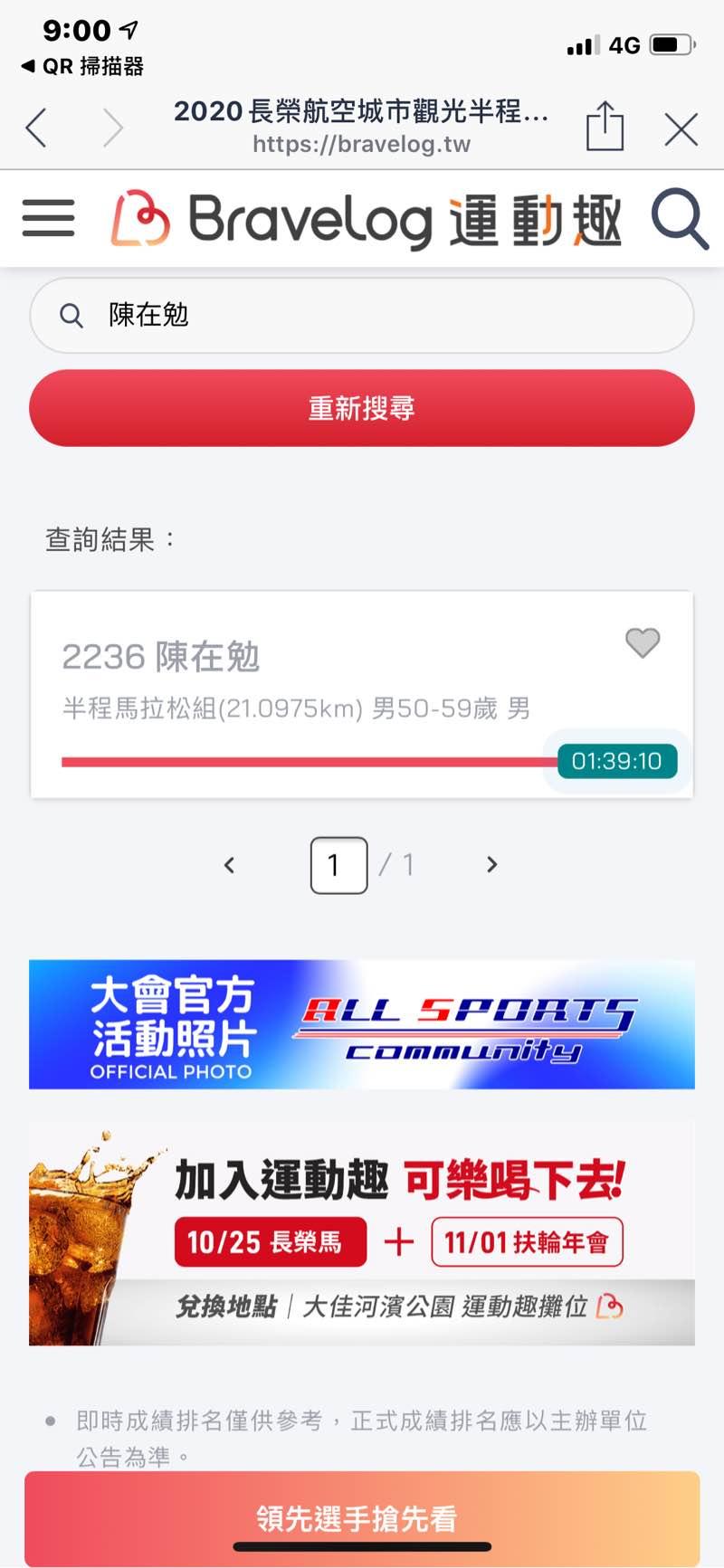Open the 大會官方活動照片 banner

click(x=362, y=1024)
